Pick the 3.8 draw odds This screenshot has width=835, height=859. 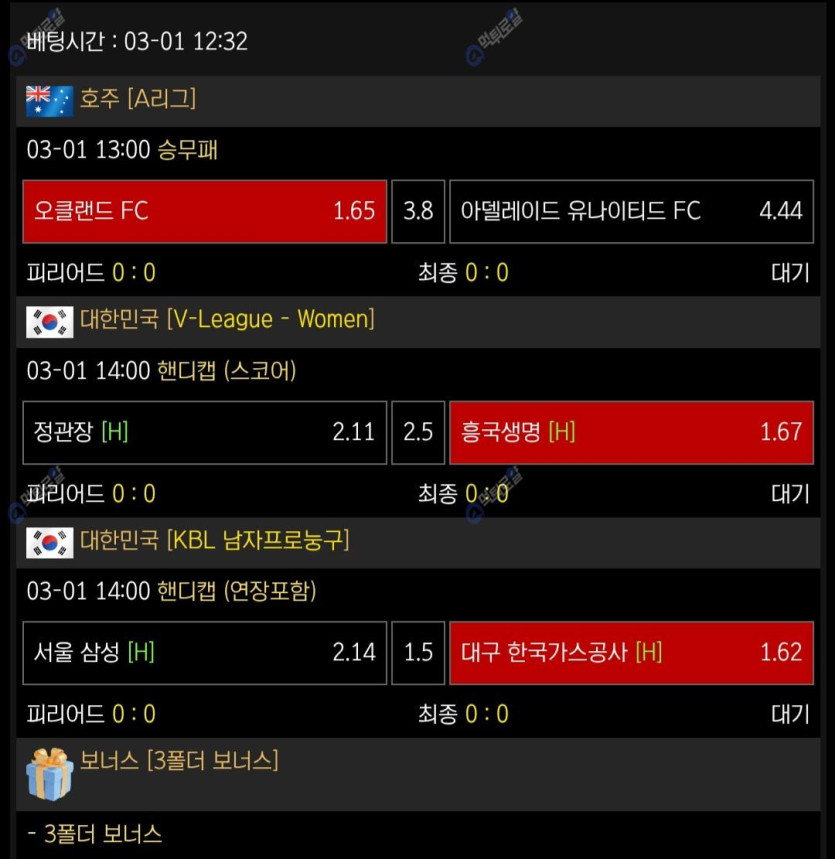[x=418, y=211]
